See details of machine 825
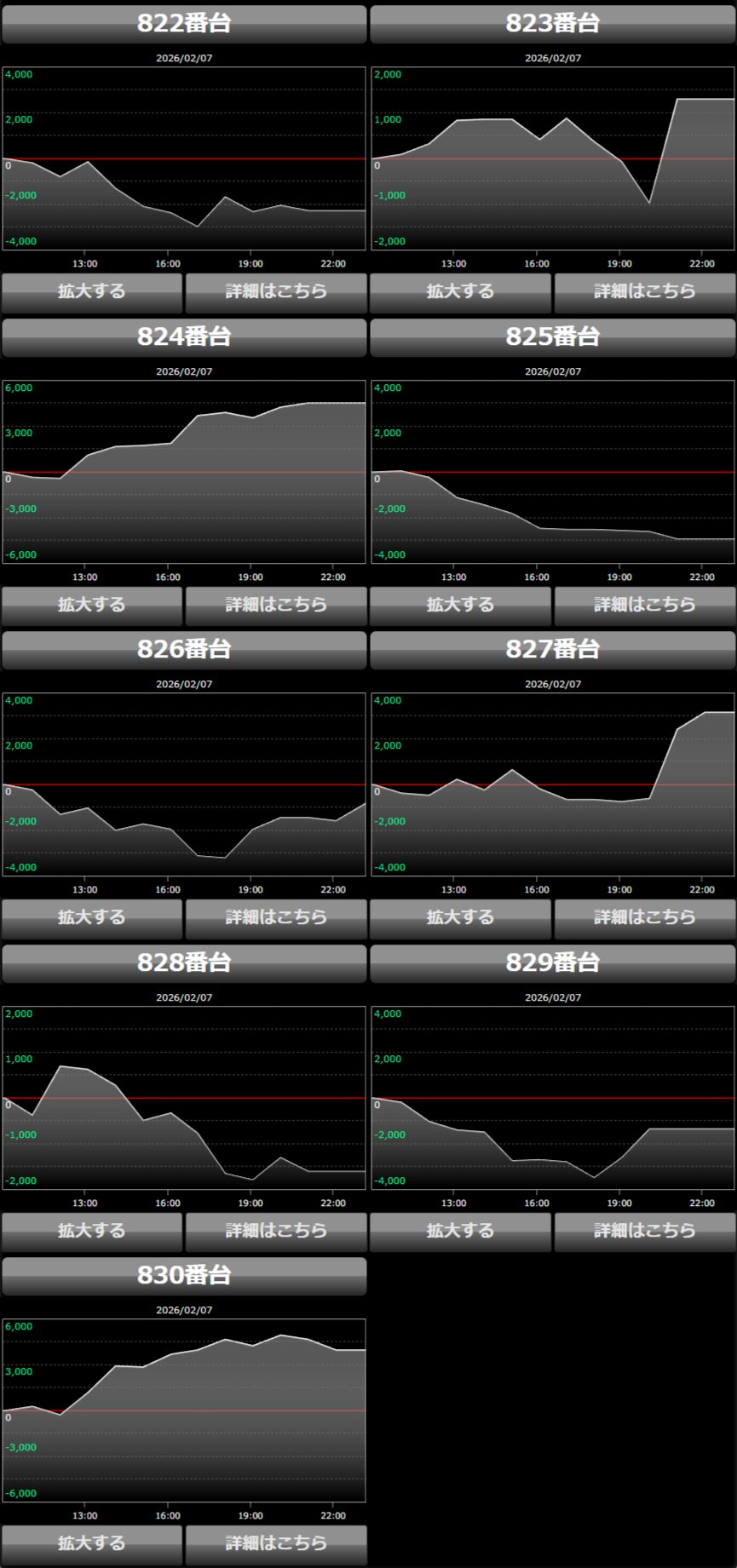The height and width of the screenshot is (1568, 737). coord(645,606)
